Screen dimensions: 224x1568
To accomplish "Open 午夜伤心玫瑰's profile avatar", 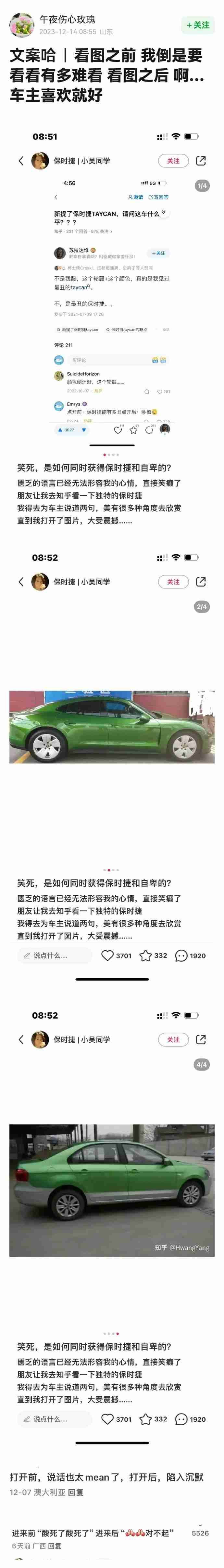I will point(22,25).
